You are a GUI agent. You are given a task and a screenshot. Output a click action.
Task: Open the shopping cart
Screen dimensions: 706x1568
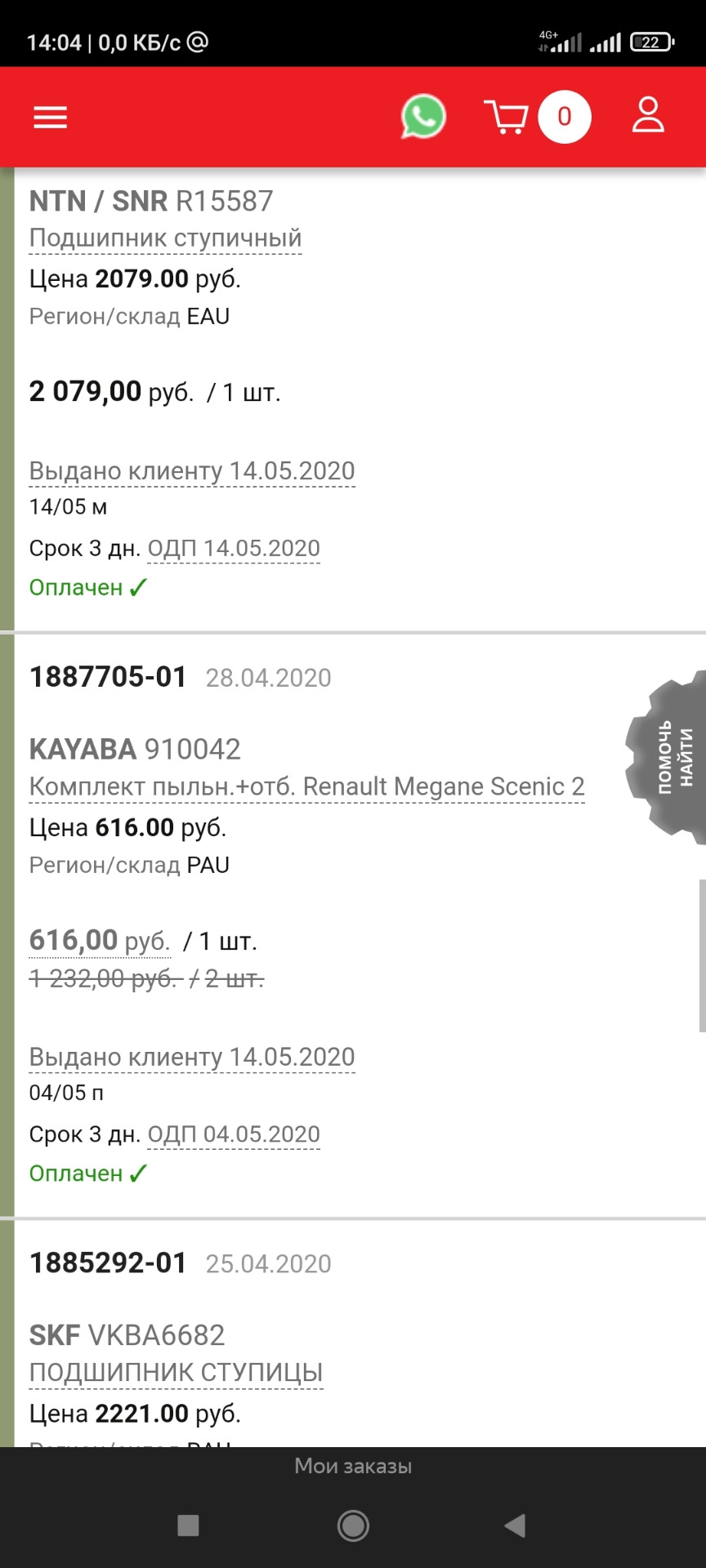click(507, 118)
